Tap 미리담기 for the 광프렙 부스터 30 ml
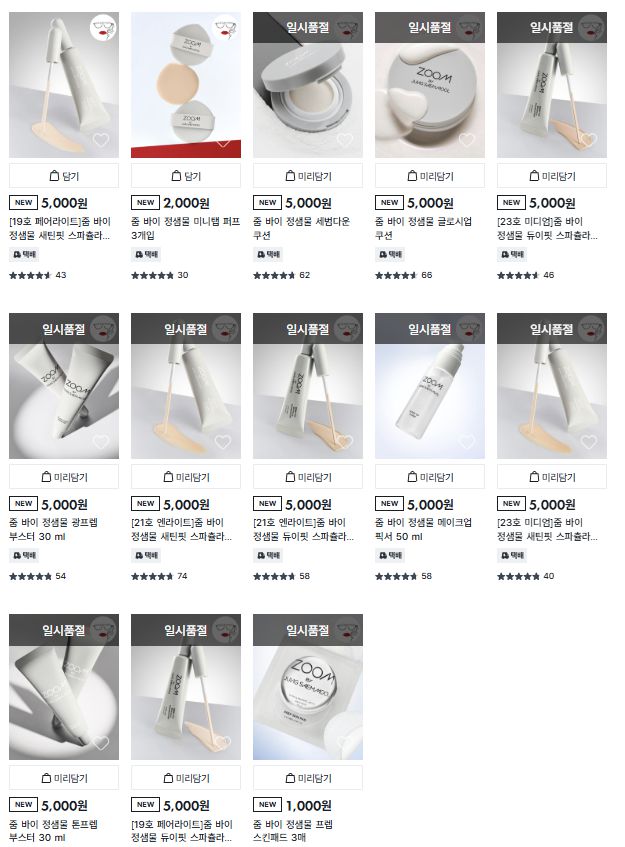 (64, 476)
